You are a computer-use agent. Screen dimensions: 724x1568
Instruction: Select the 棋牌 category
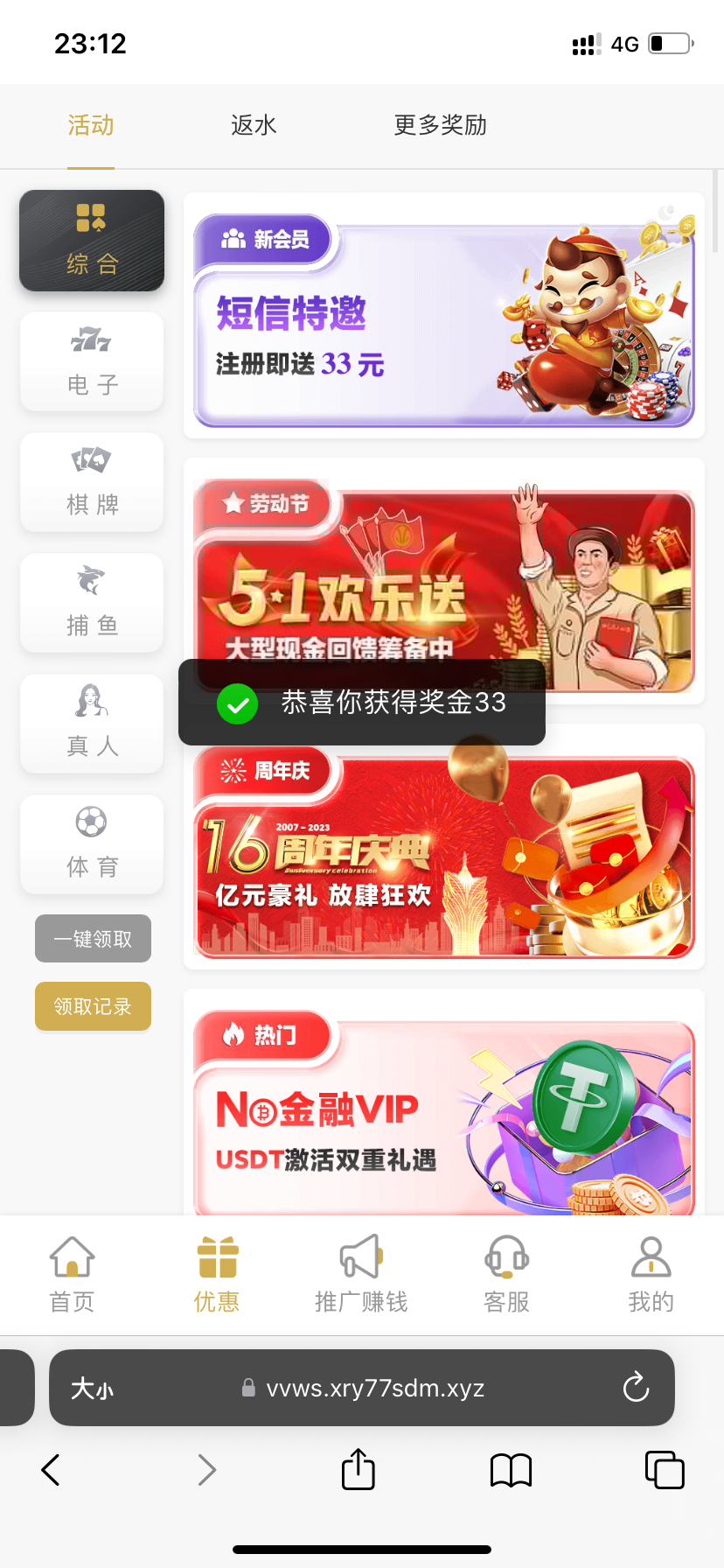(92, 482)
